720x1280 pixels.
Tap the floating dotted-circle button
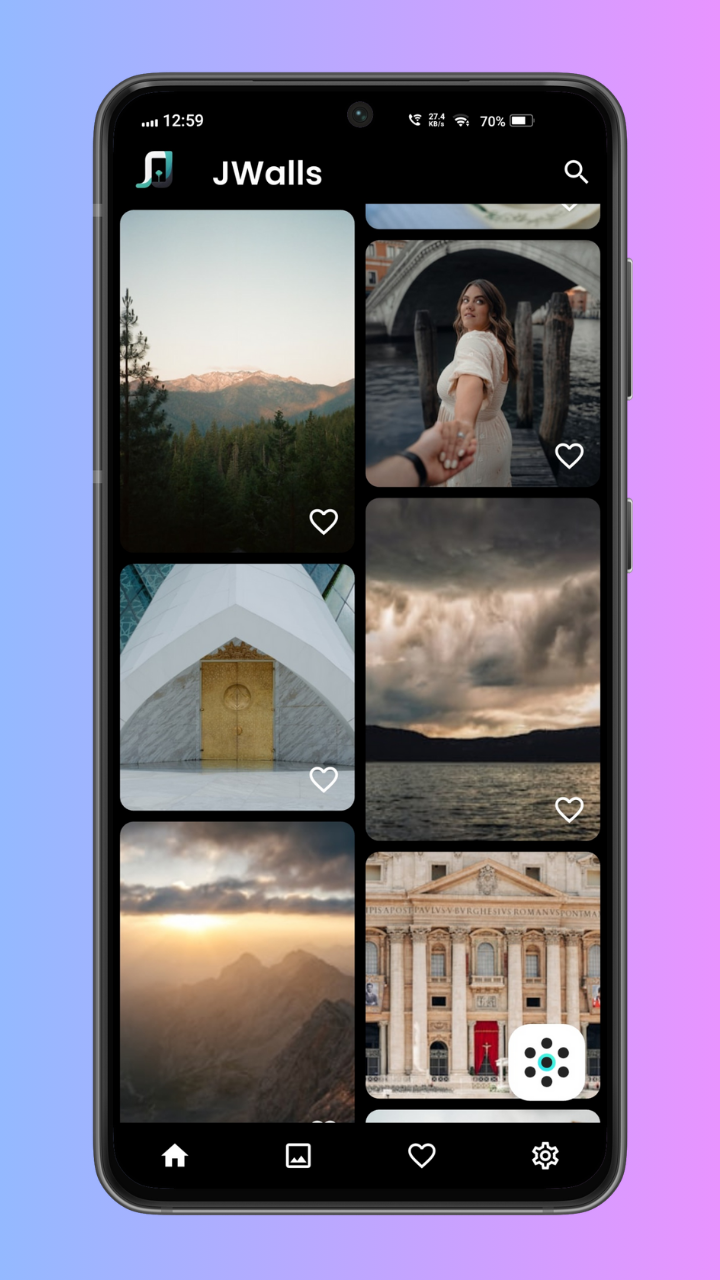tap(546, 1062)
